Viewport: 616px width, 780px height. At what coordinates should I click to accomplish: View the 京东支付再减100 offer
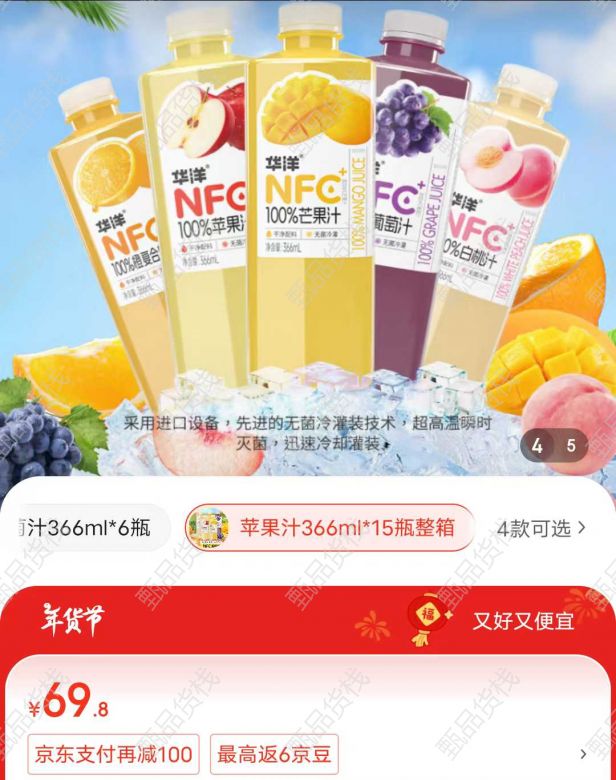click(x=113, y=754)
